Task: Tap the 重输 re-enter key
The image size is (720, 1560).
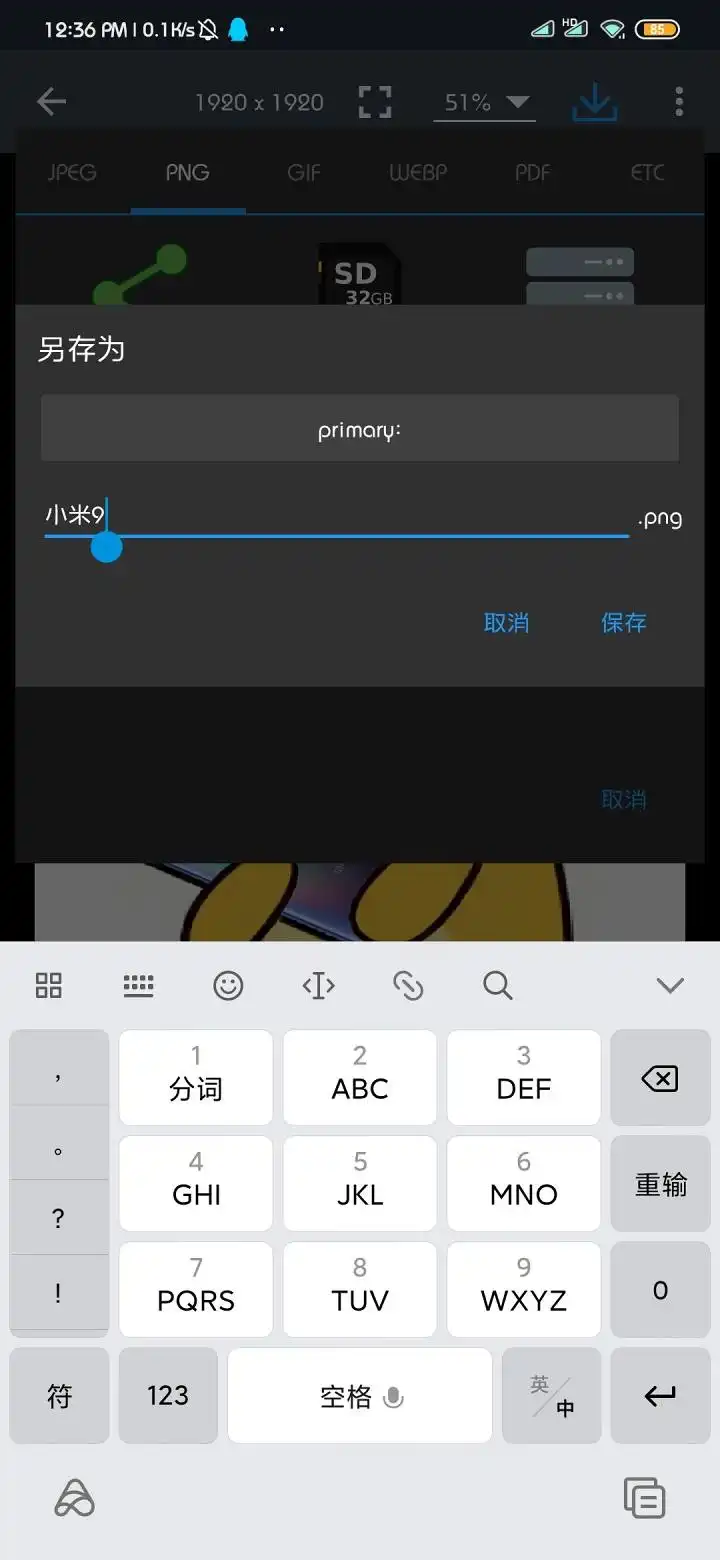Action: point(660,1185)
